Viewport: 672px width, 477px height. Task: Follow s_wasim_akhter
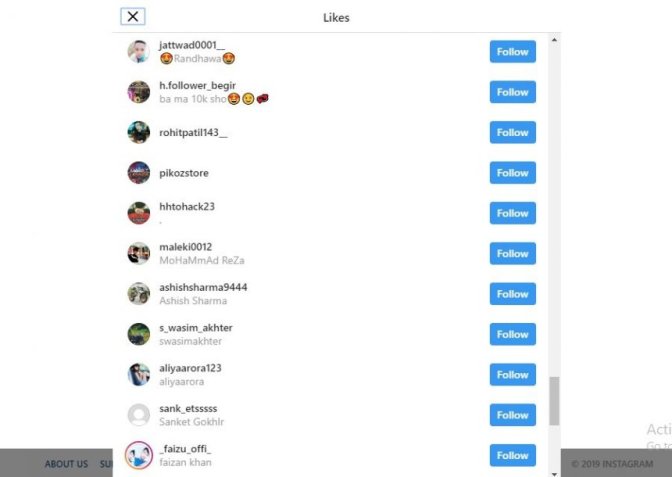click(512, 334)
